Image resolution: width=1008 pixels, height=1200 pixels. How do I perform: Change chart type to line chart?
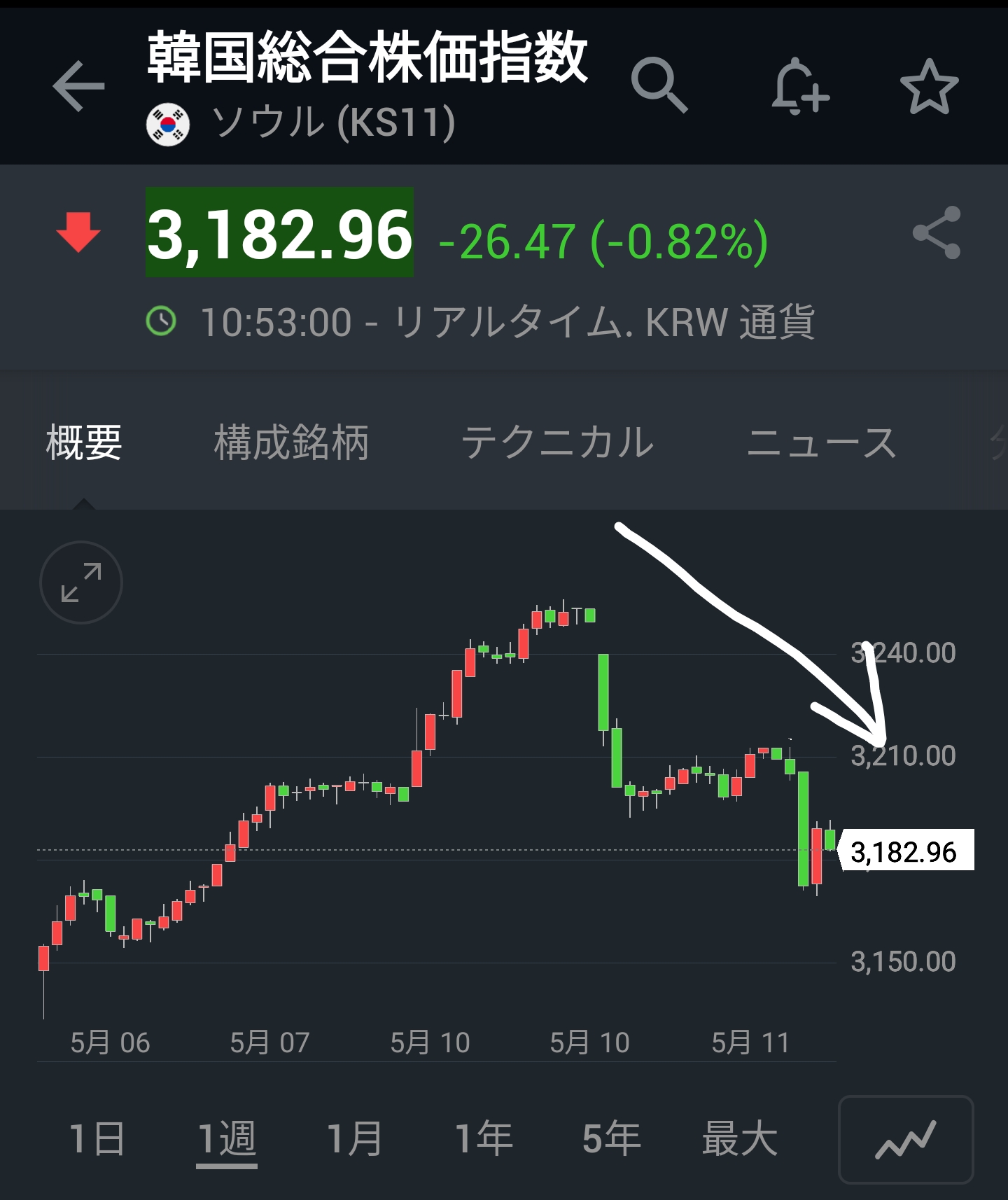pos(906,1139)
